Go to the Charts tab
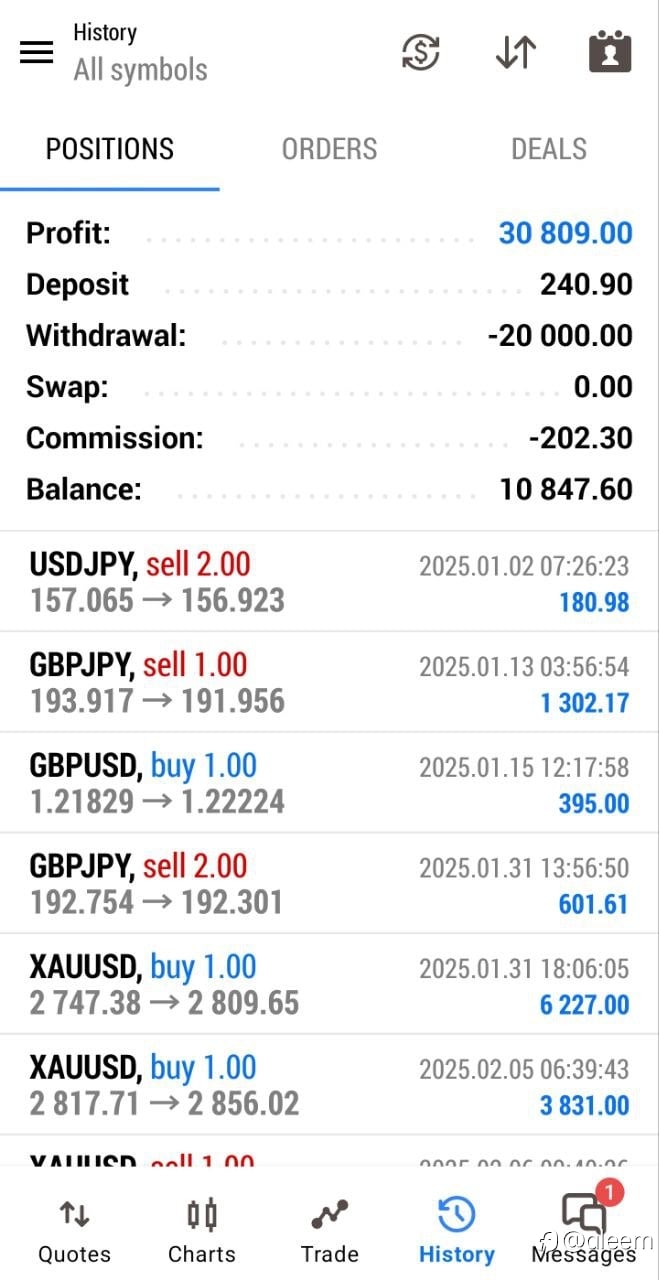Image resolution: width=659 pixels, height=1280 pixels. 202,1231
